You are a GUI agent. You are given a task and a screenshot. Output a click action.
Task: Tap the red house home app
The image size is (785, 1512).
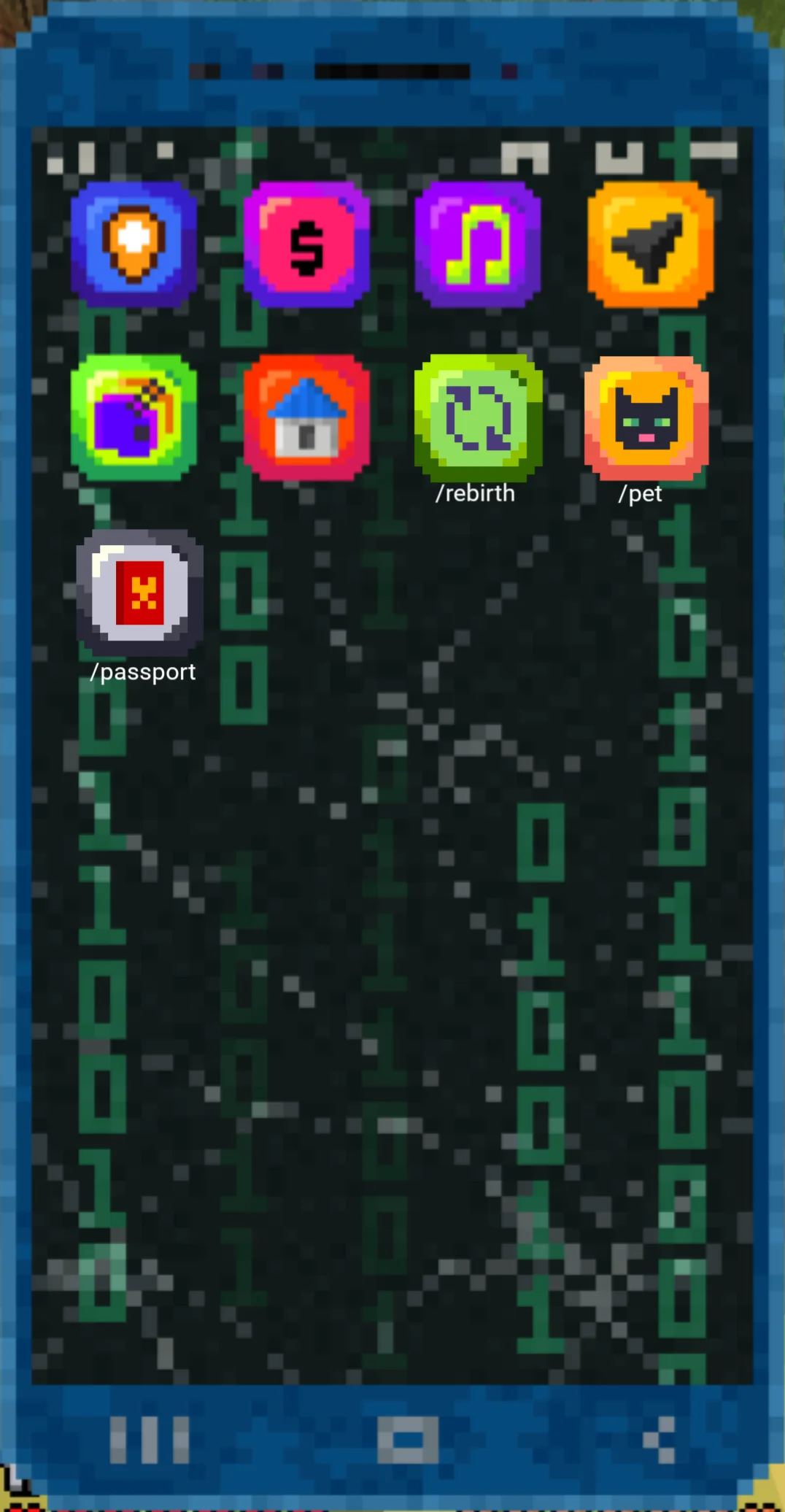306,417
